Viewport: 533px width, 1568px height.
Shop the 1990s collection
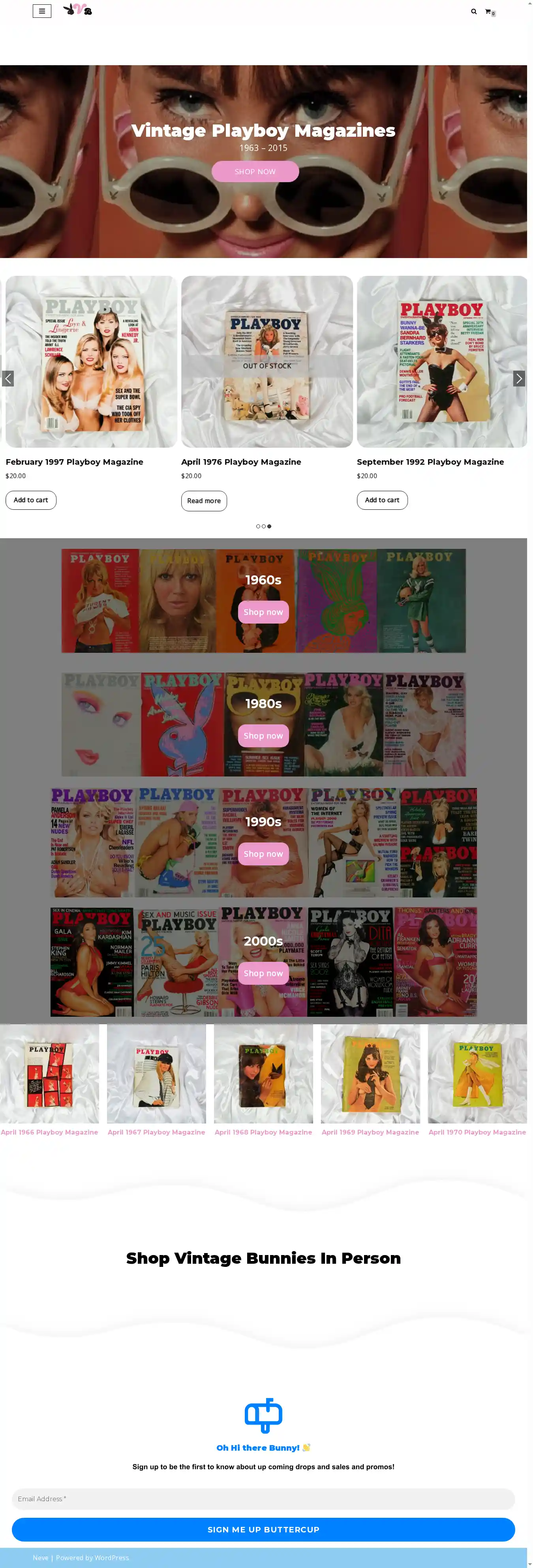click(263, 854)
